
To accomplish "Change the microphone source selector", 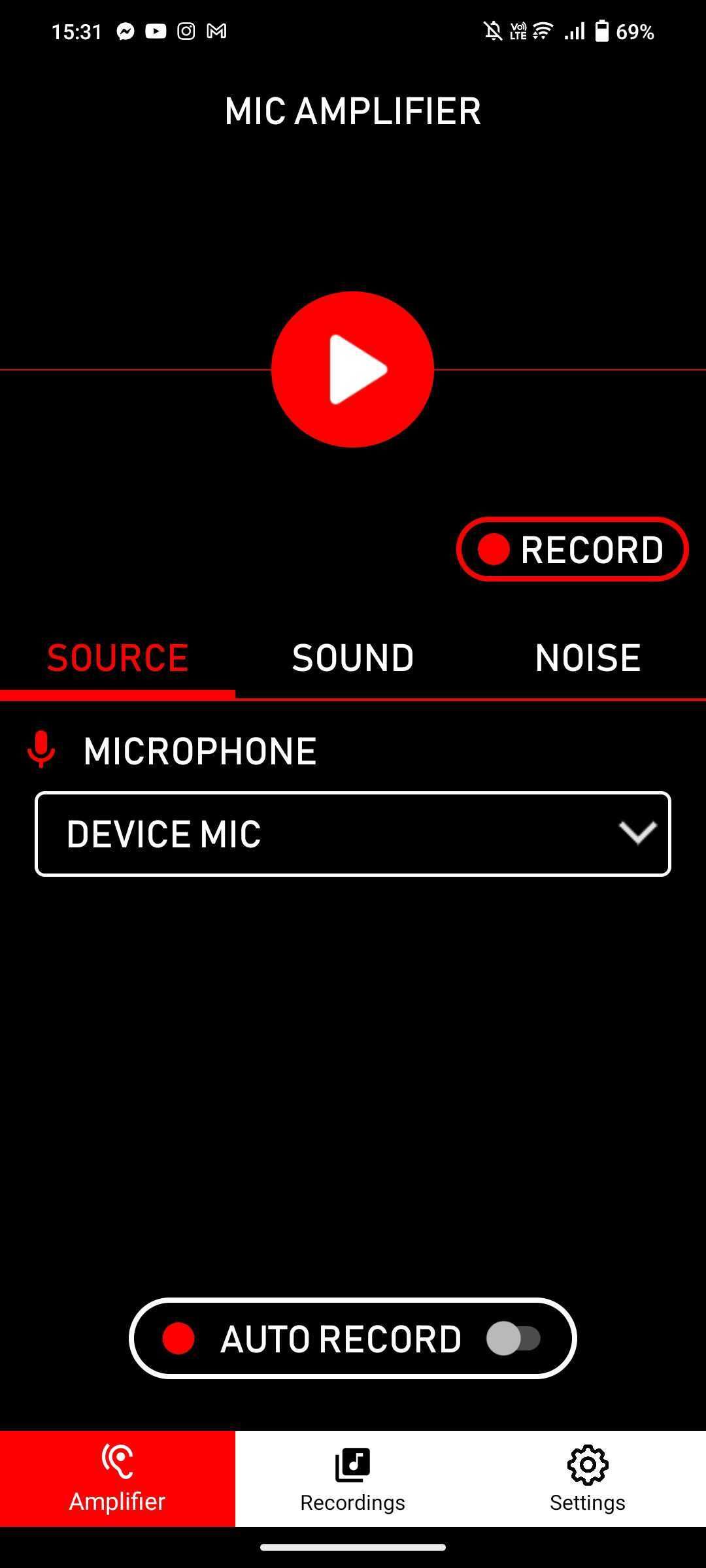I will point(353,833).
